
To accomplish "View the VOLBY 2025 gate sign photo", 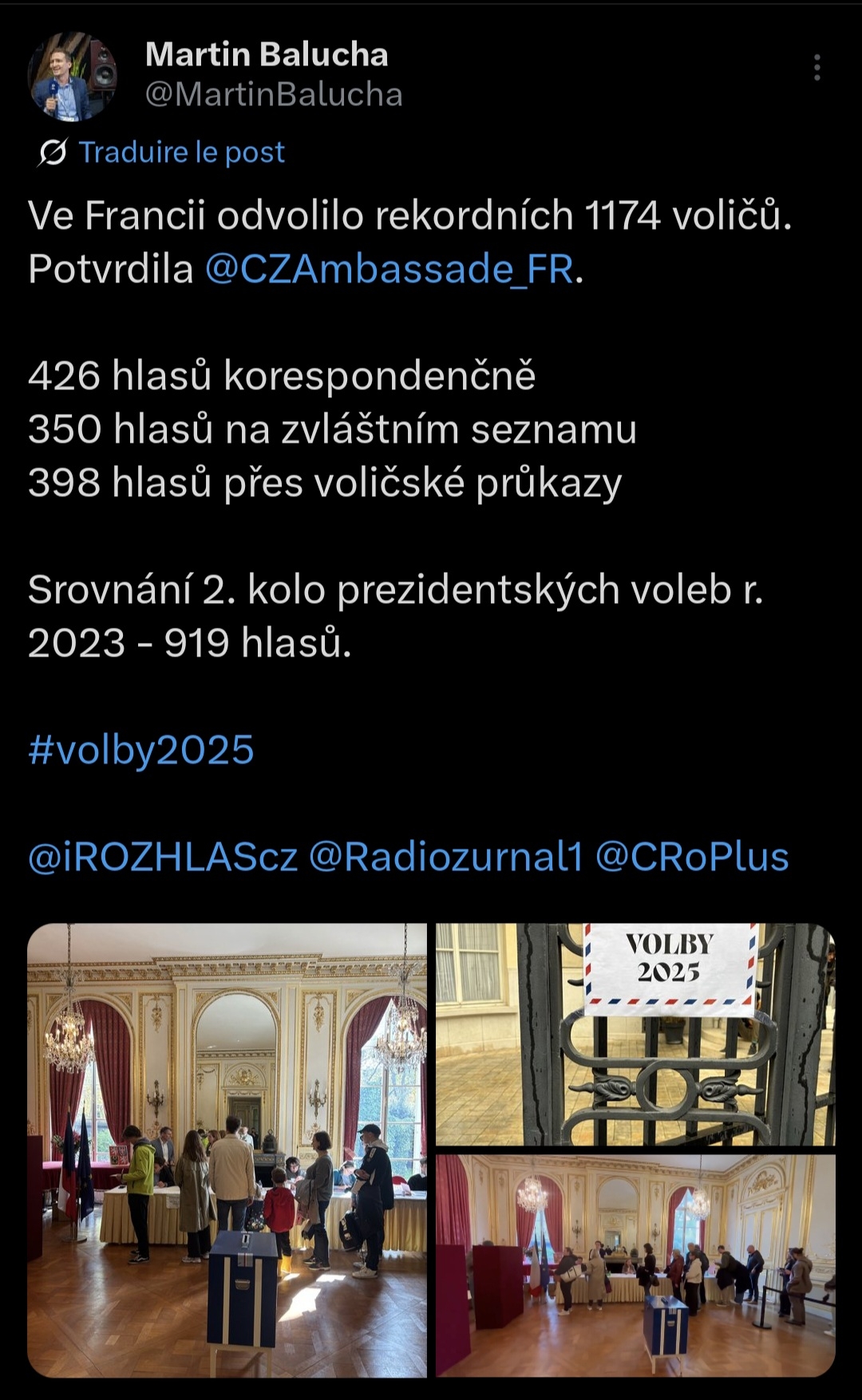I will [x=635, y=1034].
